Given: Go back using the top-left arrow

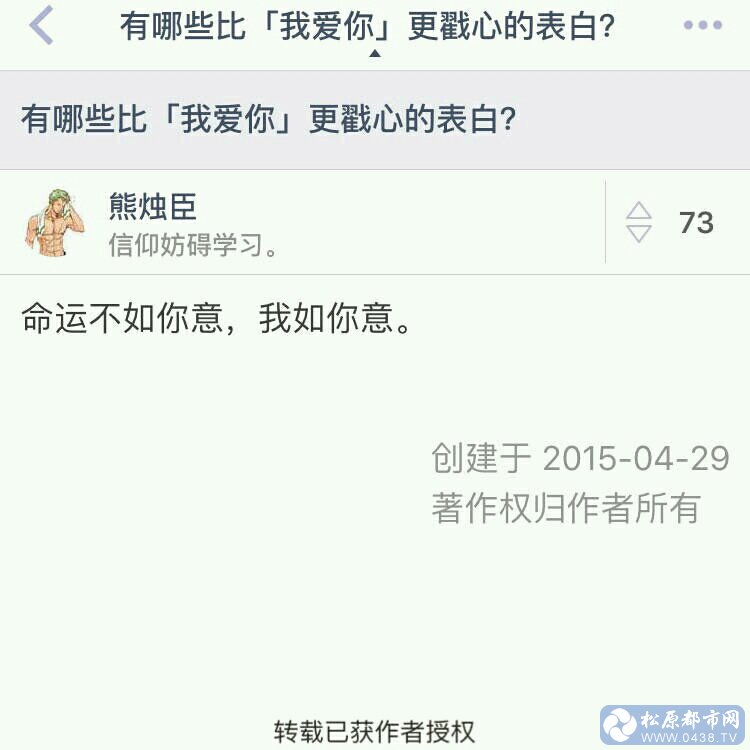Looking at the screenshot, I should tap(41, 26).
